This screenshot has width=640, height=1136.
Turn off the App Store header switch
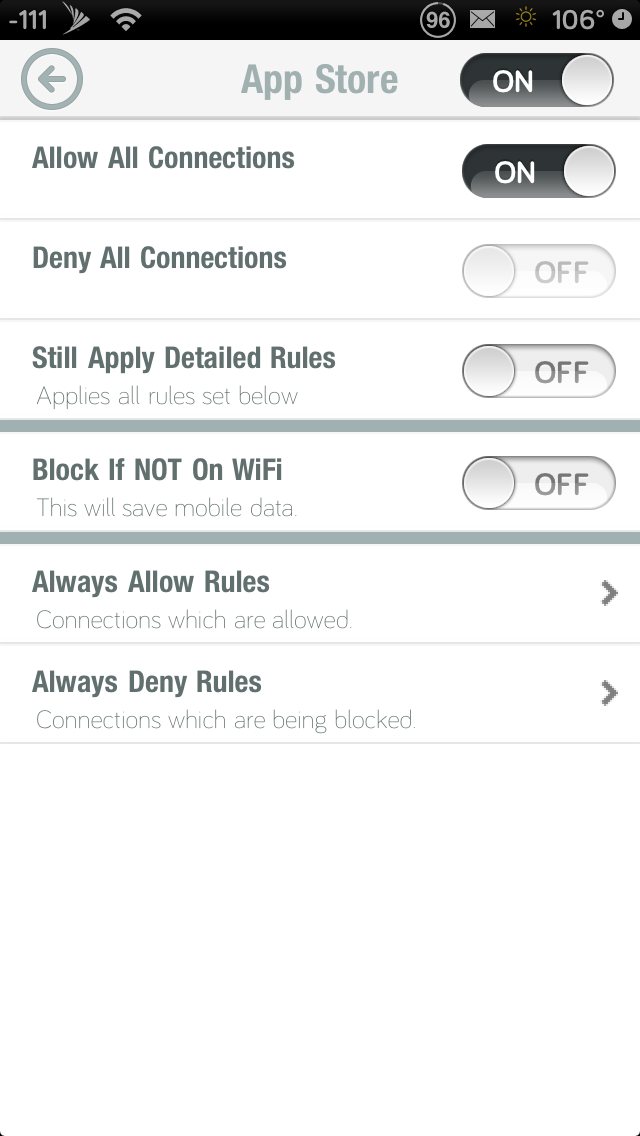[537, 80]
